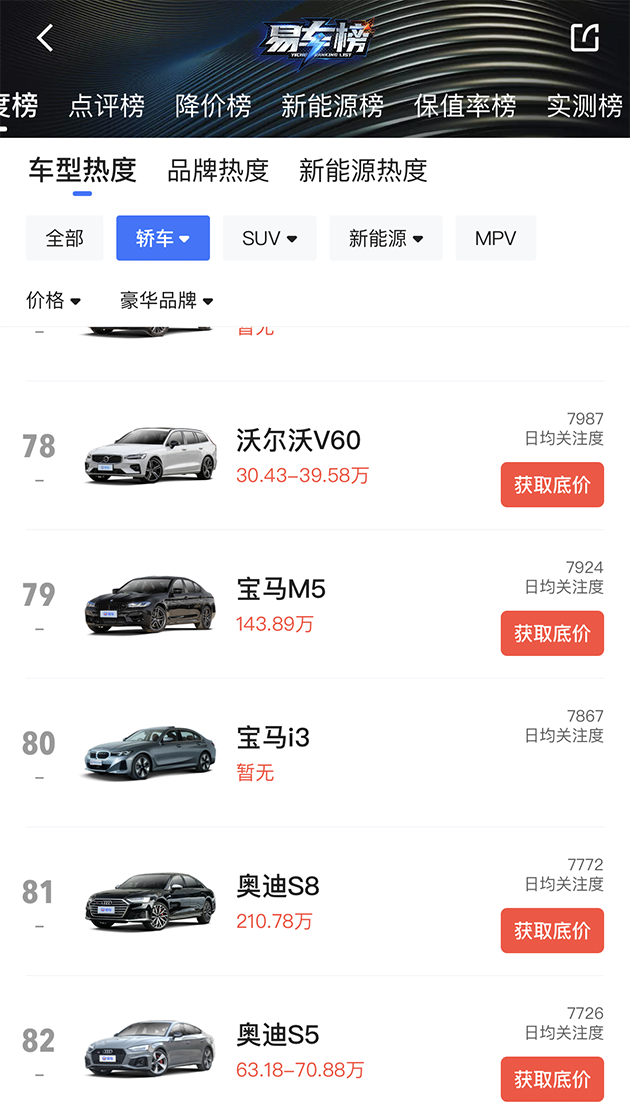
Task: Expand the SUV filter dropdown
Action: 269,238
